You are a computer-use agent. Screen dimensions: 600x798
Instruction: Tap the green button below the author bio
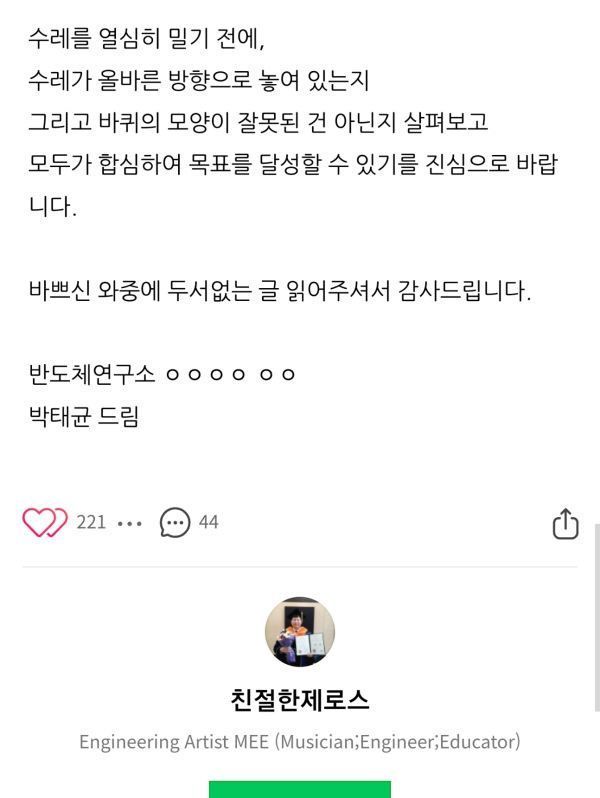pyautogui.click(x=299, y=789)
